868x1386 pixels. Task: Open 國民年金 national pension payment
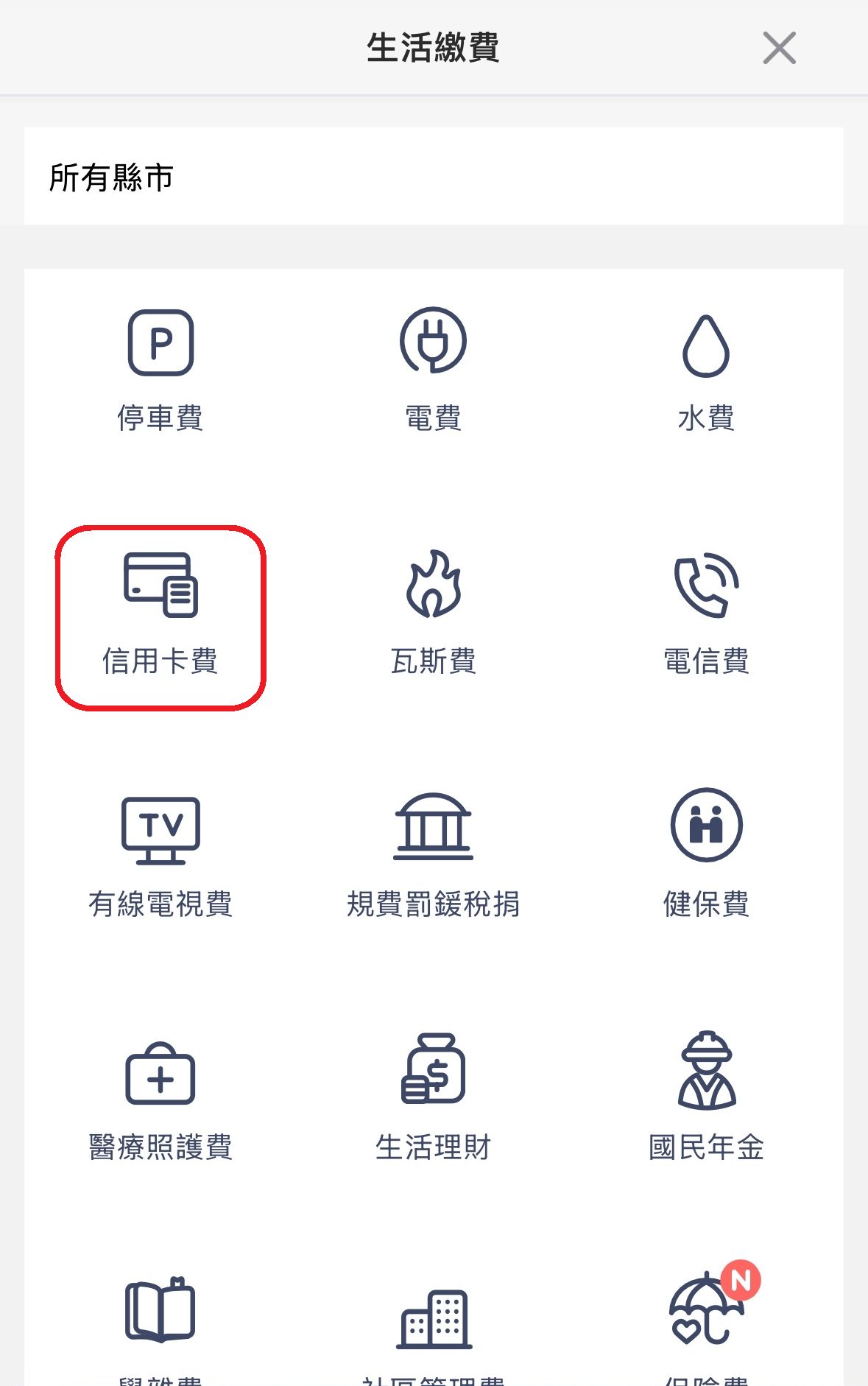tap(705, 1099)
